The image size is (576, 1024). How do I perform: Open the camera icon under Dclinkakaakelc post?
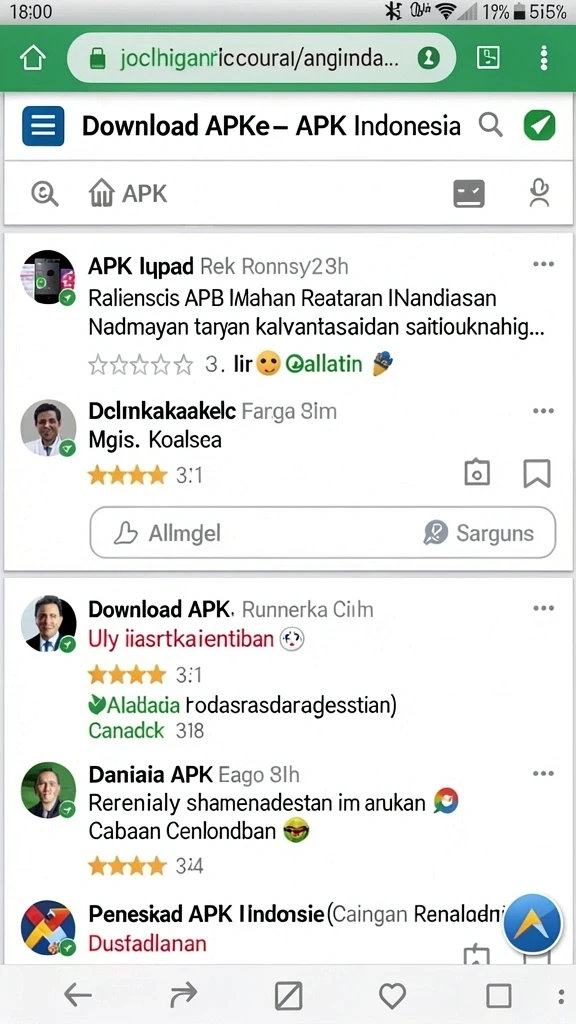[x=477, y=473]
